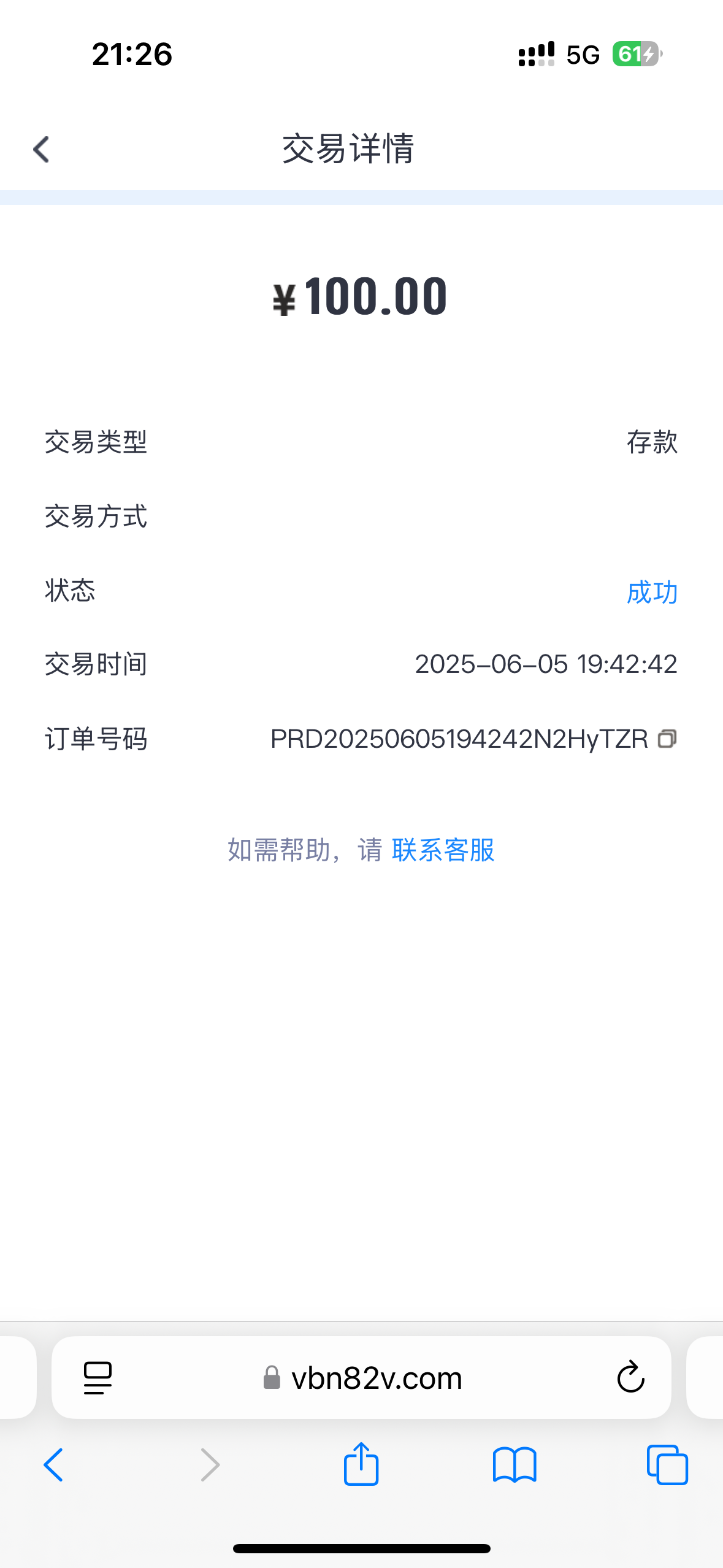Share this page via Safari
This screenshot has width=723, height=1568.
(361, 1463)
